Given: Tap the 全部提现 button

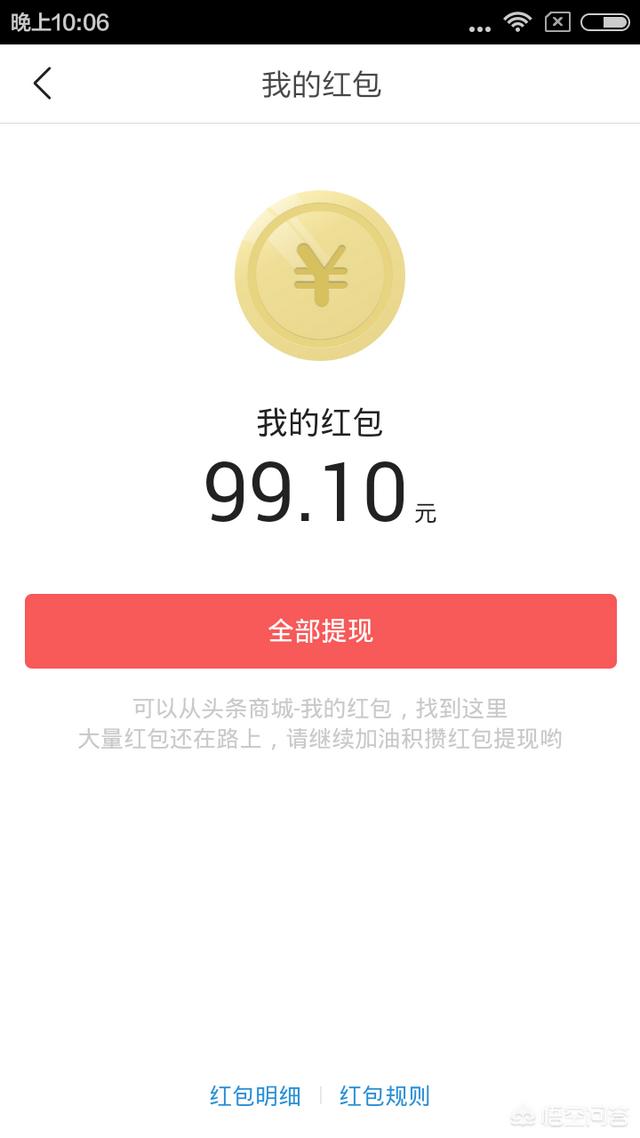Looking at the screenshot, I should (x=321, y=631).
